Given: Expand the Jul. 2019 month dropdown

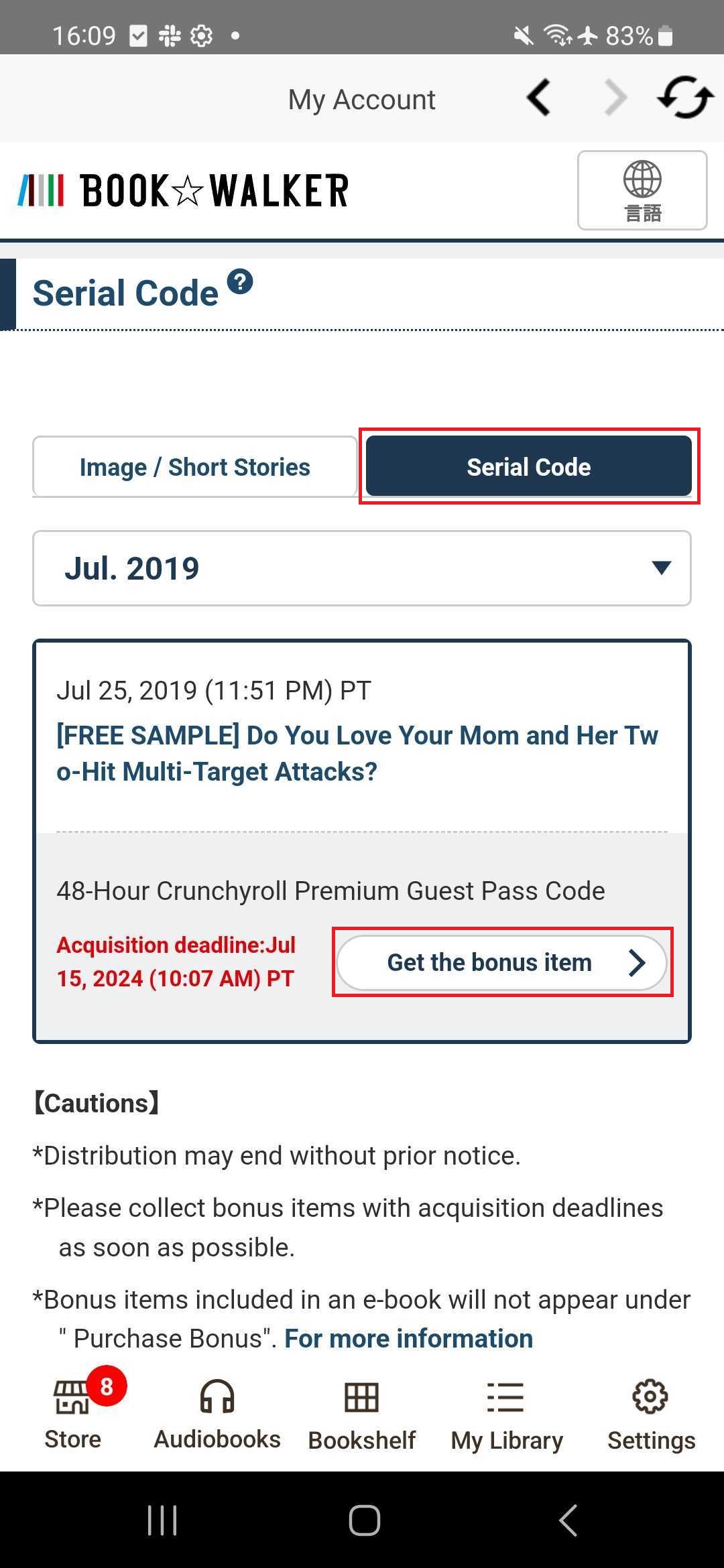Looking at the screenshot, I should (362, 568).
